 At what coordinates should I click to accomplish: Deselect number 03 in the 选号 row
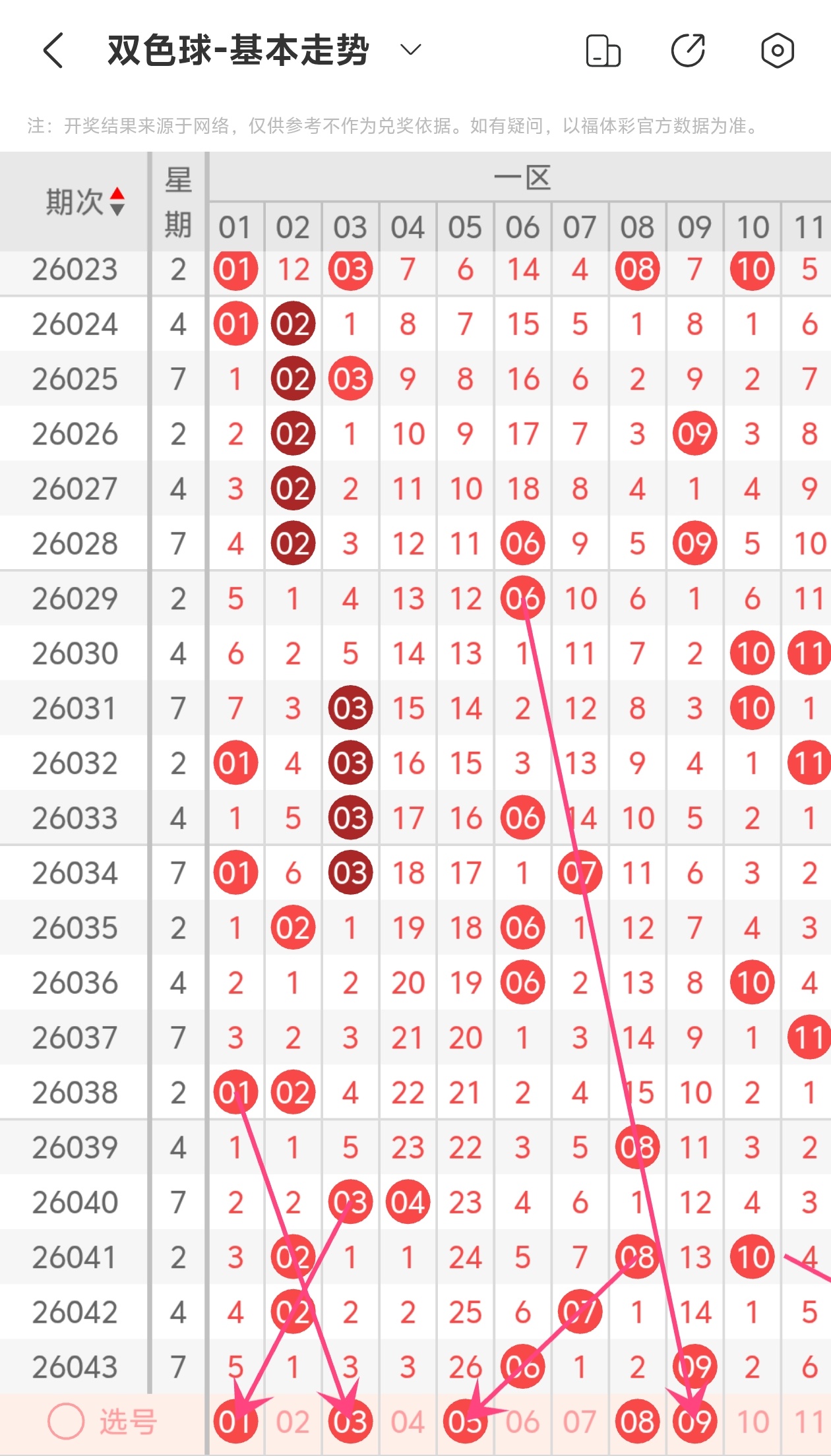coord(350,1422)
